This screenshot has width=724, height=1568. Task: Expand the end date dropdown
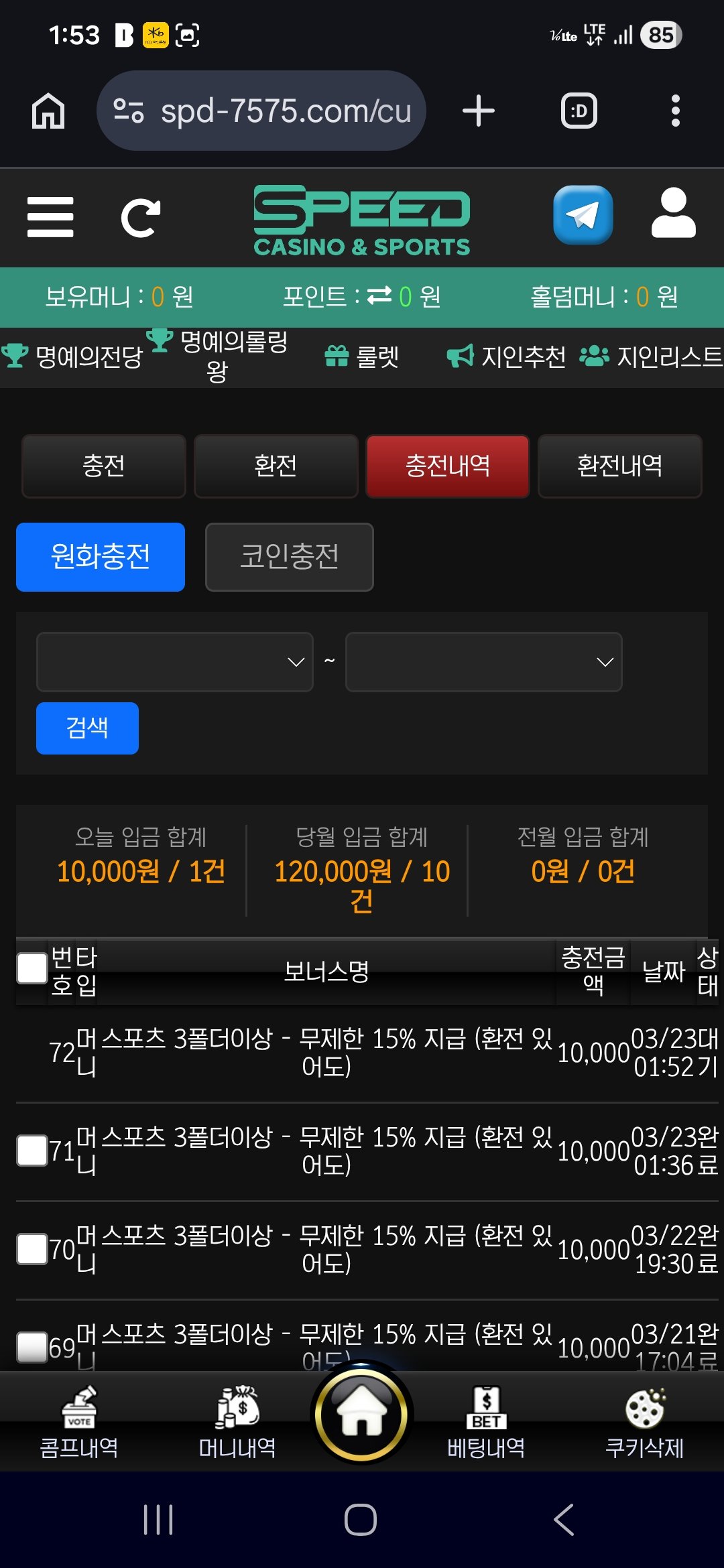pyautogui.click(x=483, y=662)
